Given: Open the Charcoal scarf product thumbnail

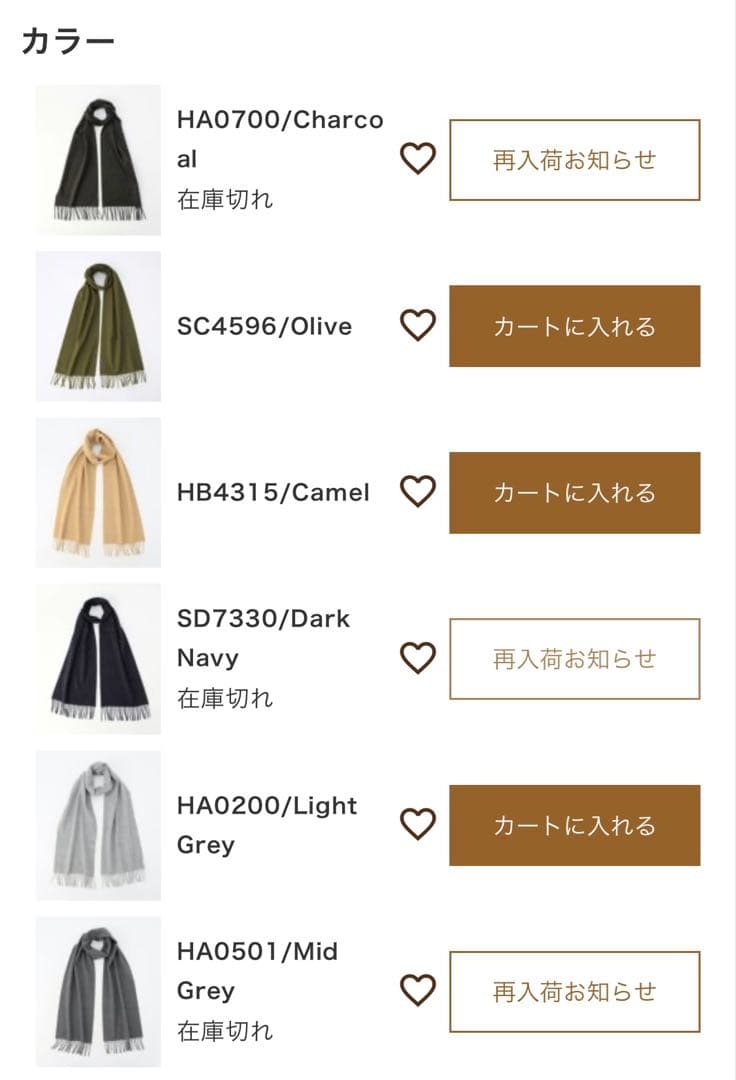Looking at the screenshot, I should pos(97,159).
